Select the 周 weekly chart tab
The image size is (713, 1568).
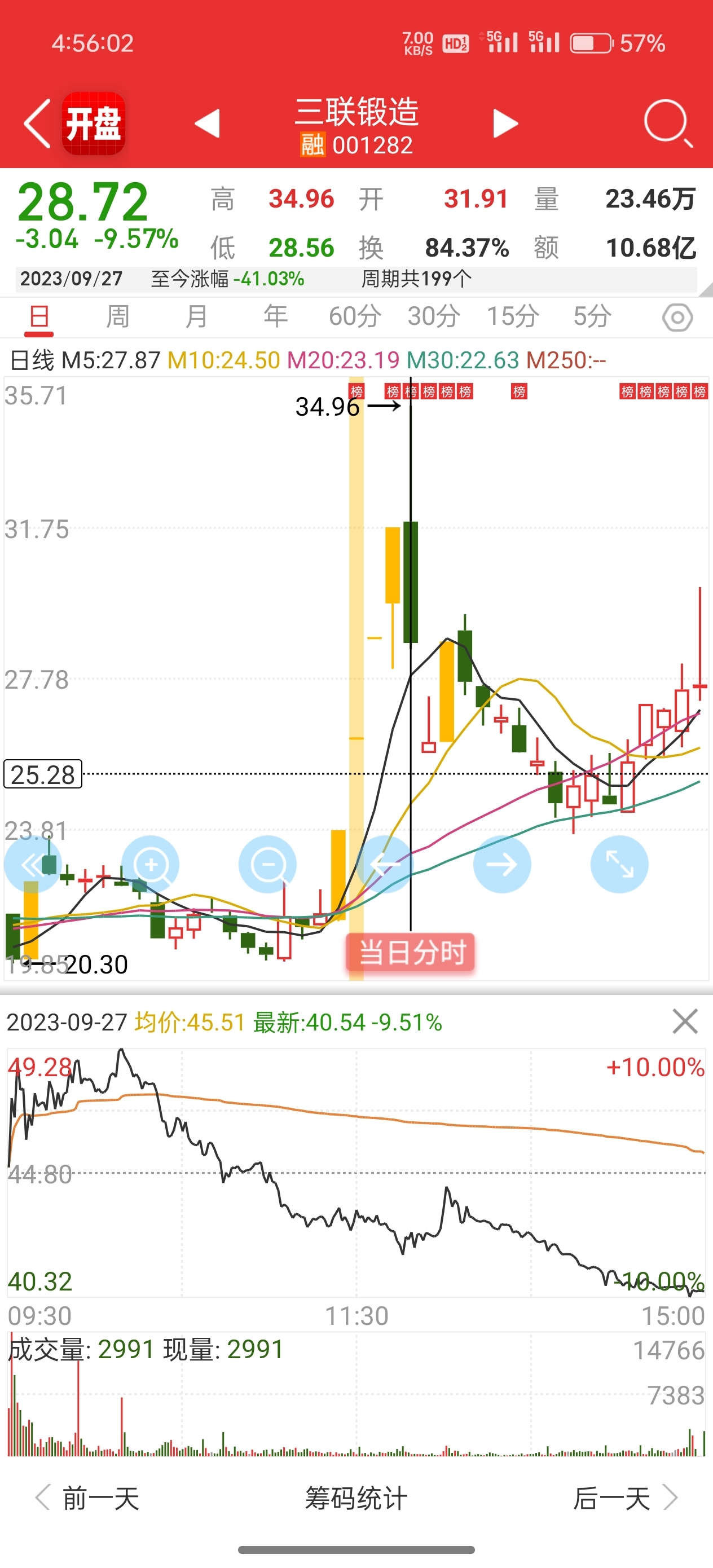117,316
